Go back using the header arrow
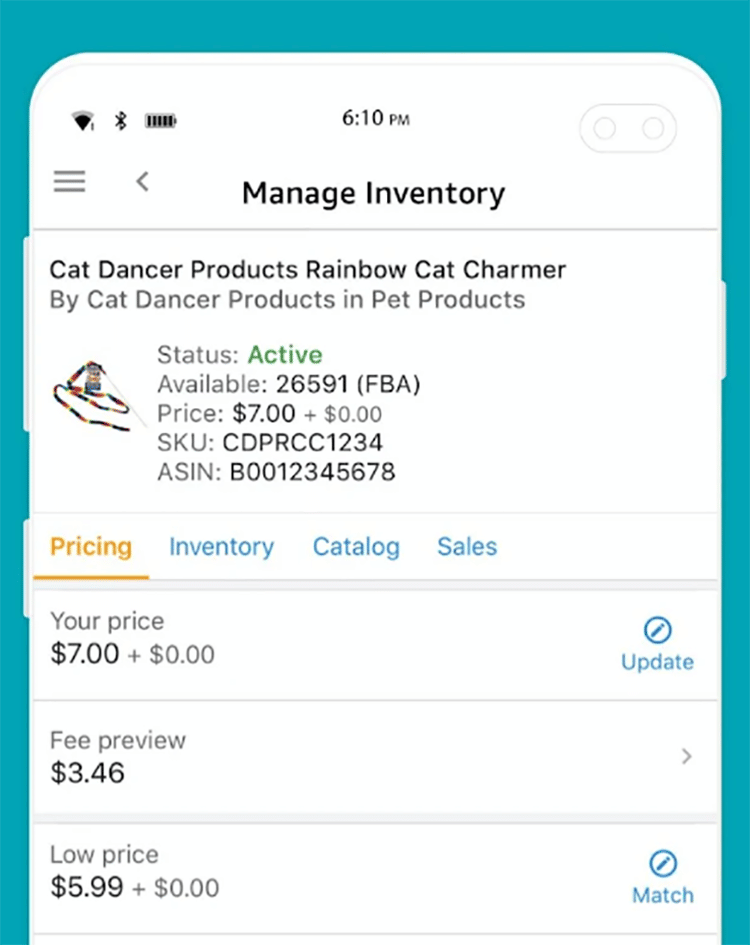The image size is (750, 945). [143, 181]
